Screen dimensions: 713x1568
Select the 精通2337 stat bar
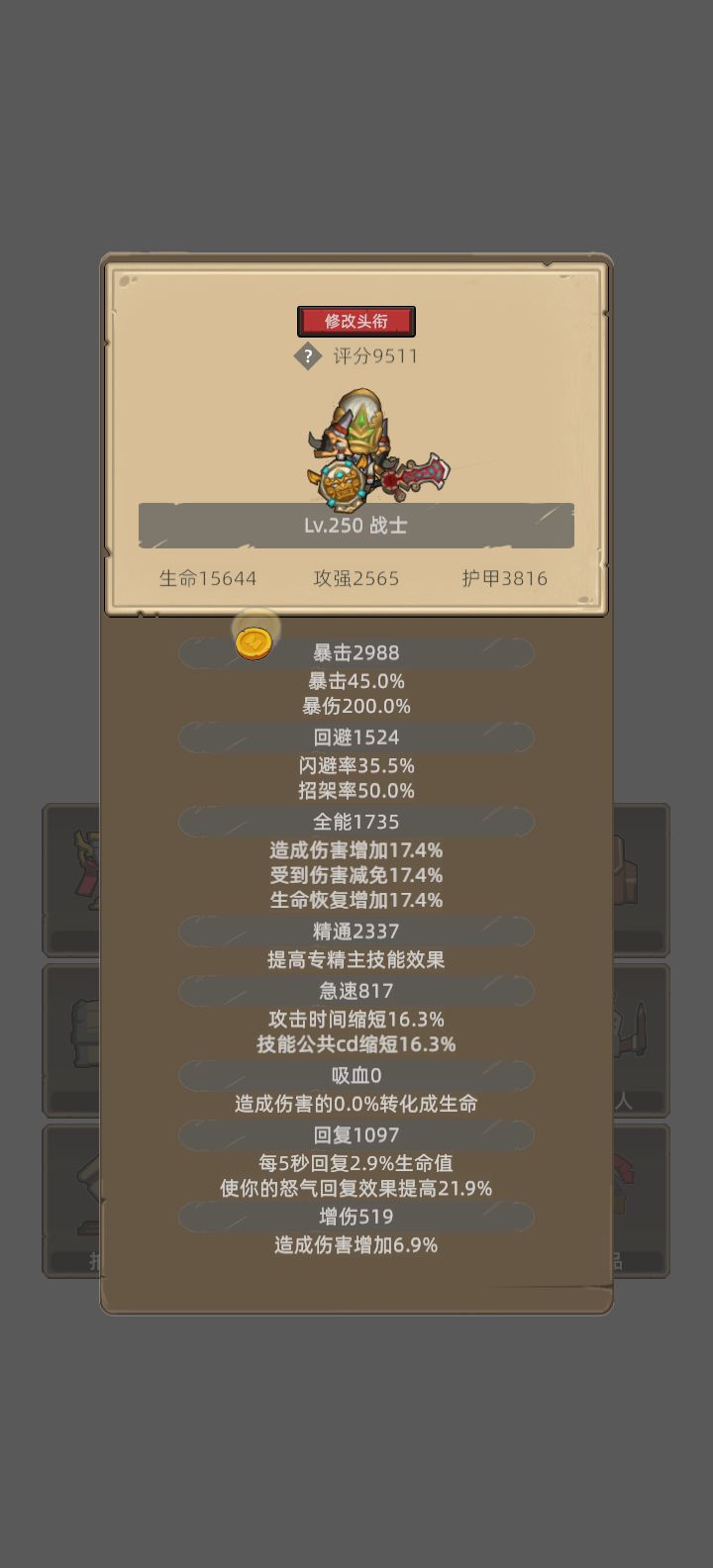[355, 931]
